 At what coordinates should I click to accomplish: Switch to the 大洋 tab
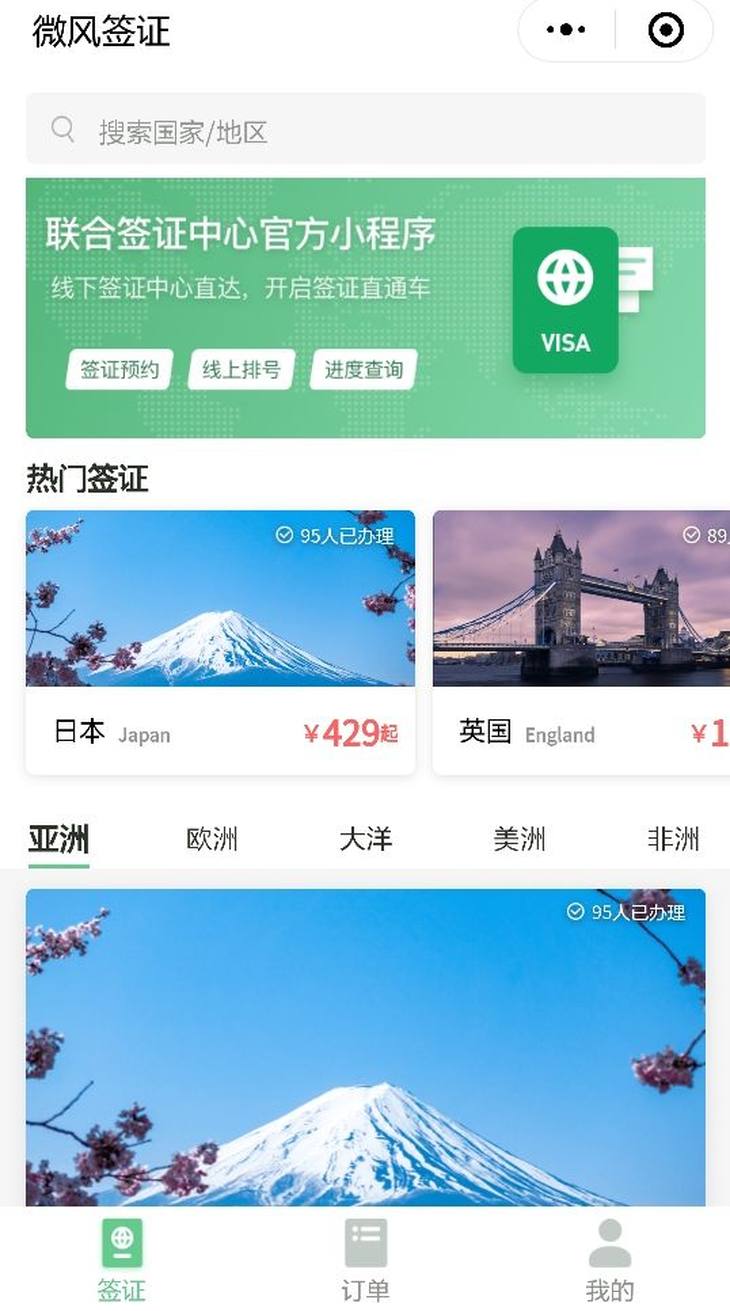pyautogui.click(x=365, y=839)
